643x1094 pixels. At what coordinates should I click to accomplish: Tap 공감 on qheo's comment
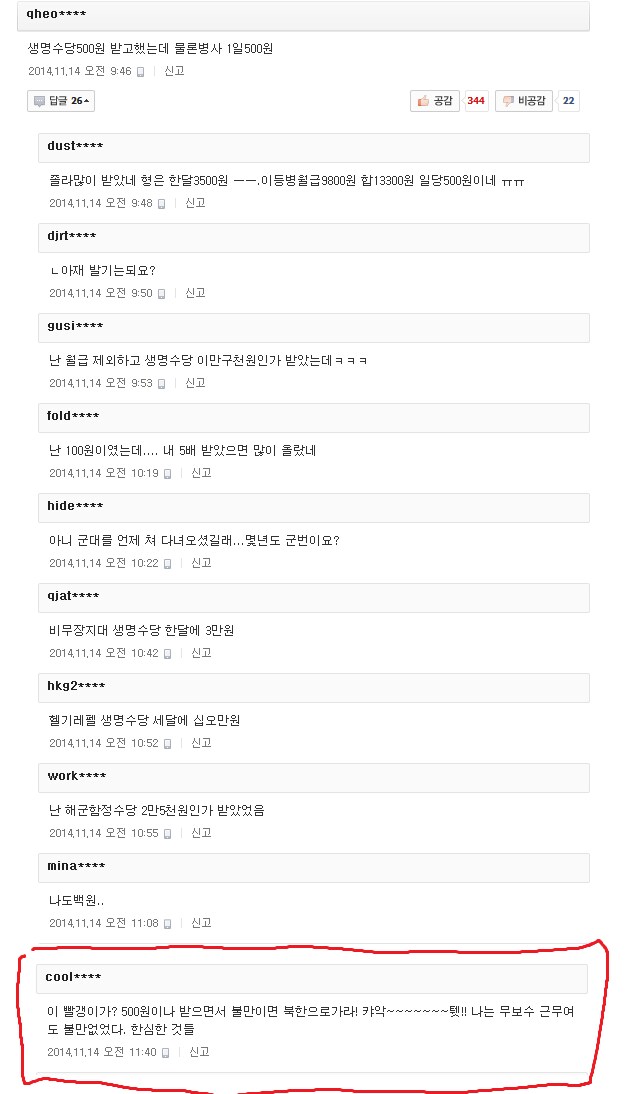pyautogui.click(x=435, y=101)
